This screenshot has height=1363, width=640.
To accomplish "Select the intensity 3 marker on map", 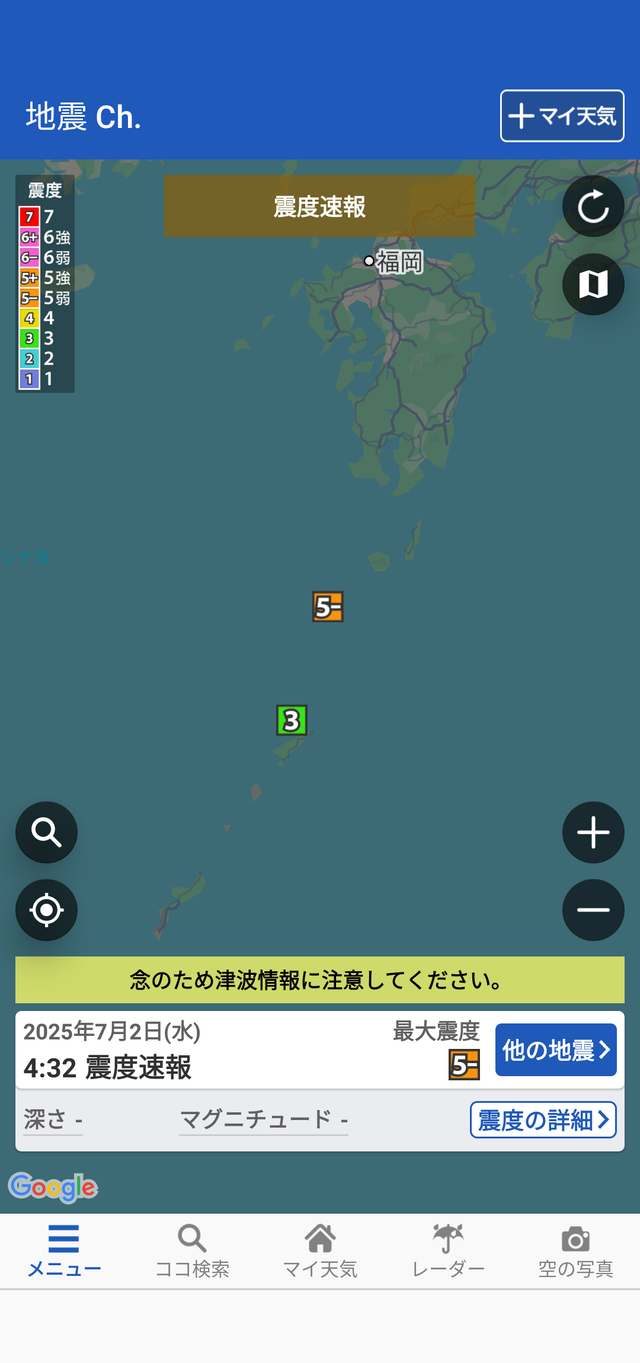I will (x=291, y=720).
